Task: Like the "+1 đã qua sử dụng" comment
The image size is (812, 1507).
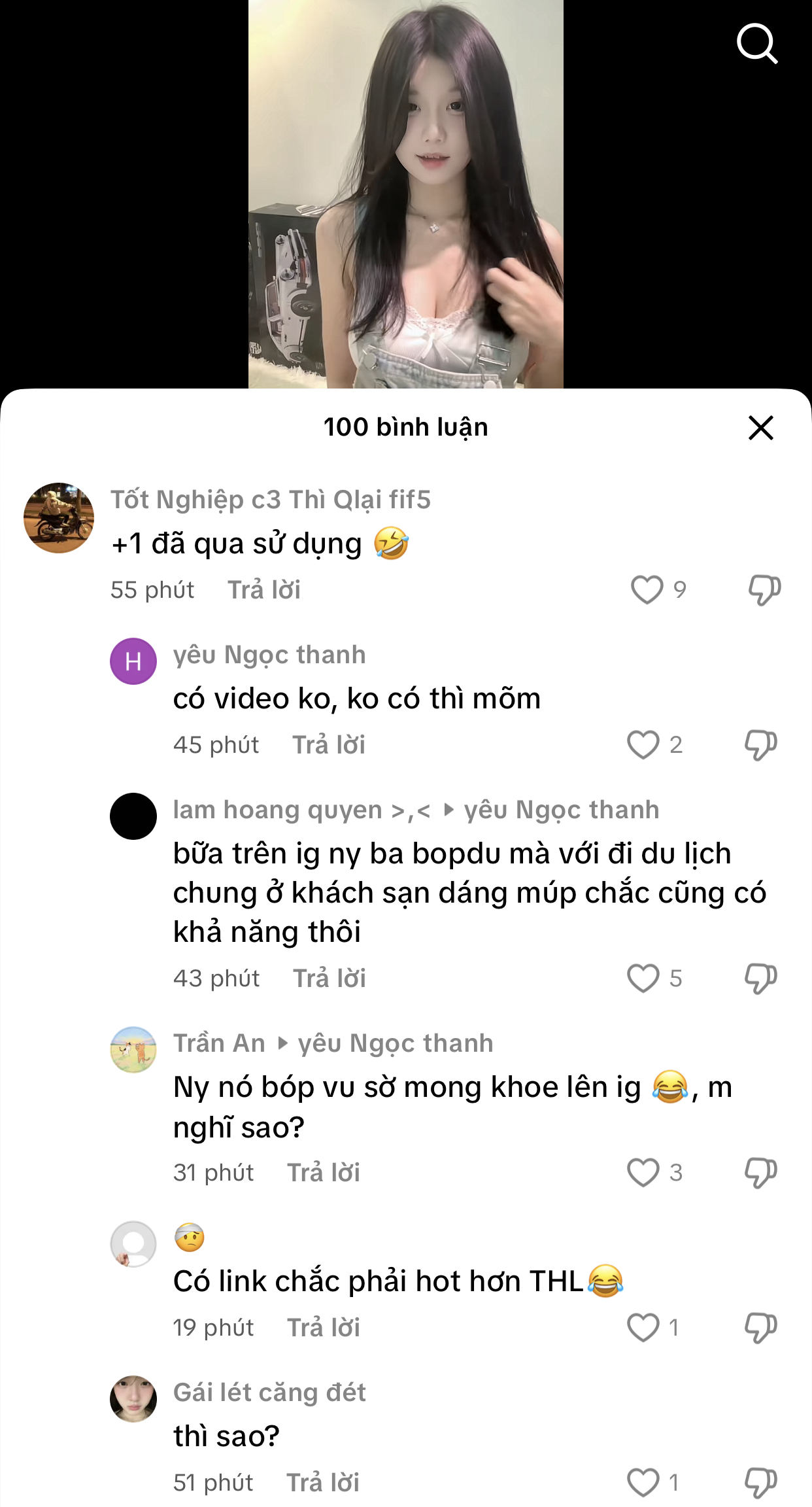Action: [647, 589]
